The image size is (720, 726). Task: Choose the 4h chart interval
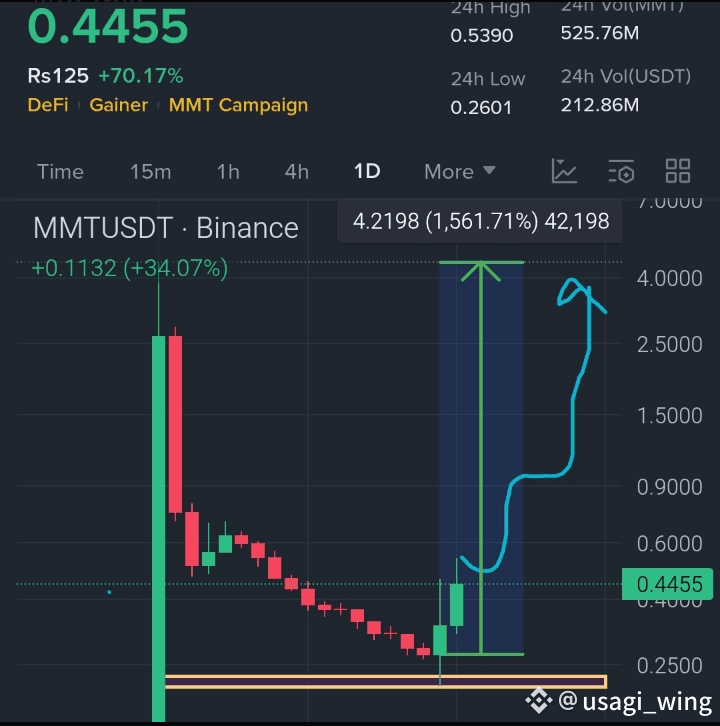tap(296, 171)
